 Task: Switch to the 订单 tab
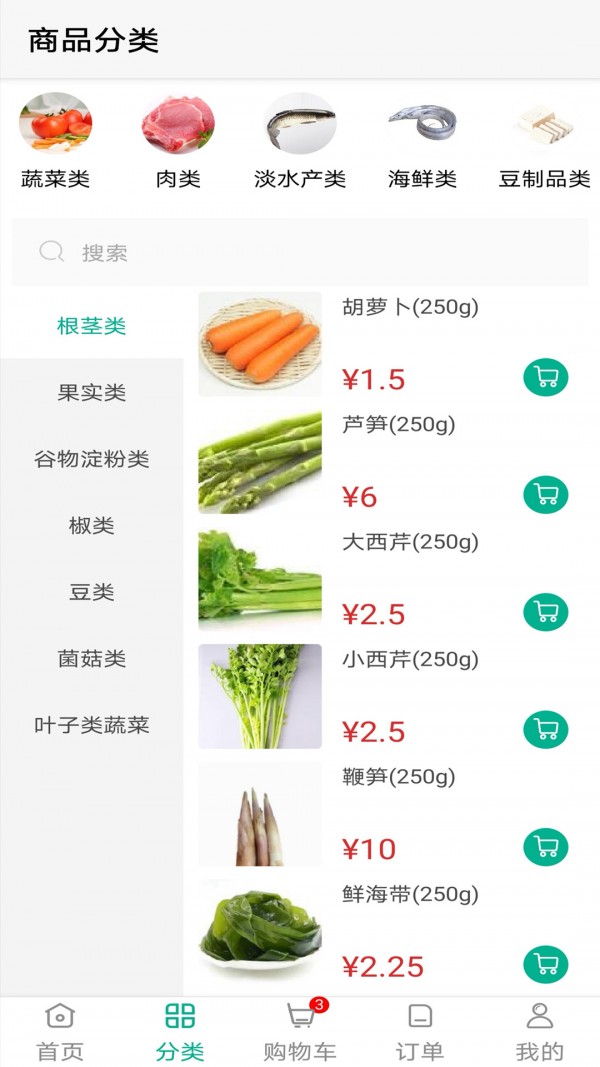[420, 1033]
